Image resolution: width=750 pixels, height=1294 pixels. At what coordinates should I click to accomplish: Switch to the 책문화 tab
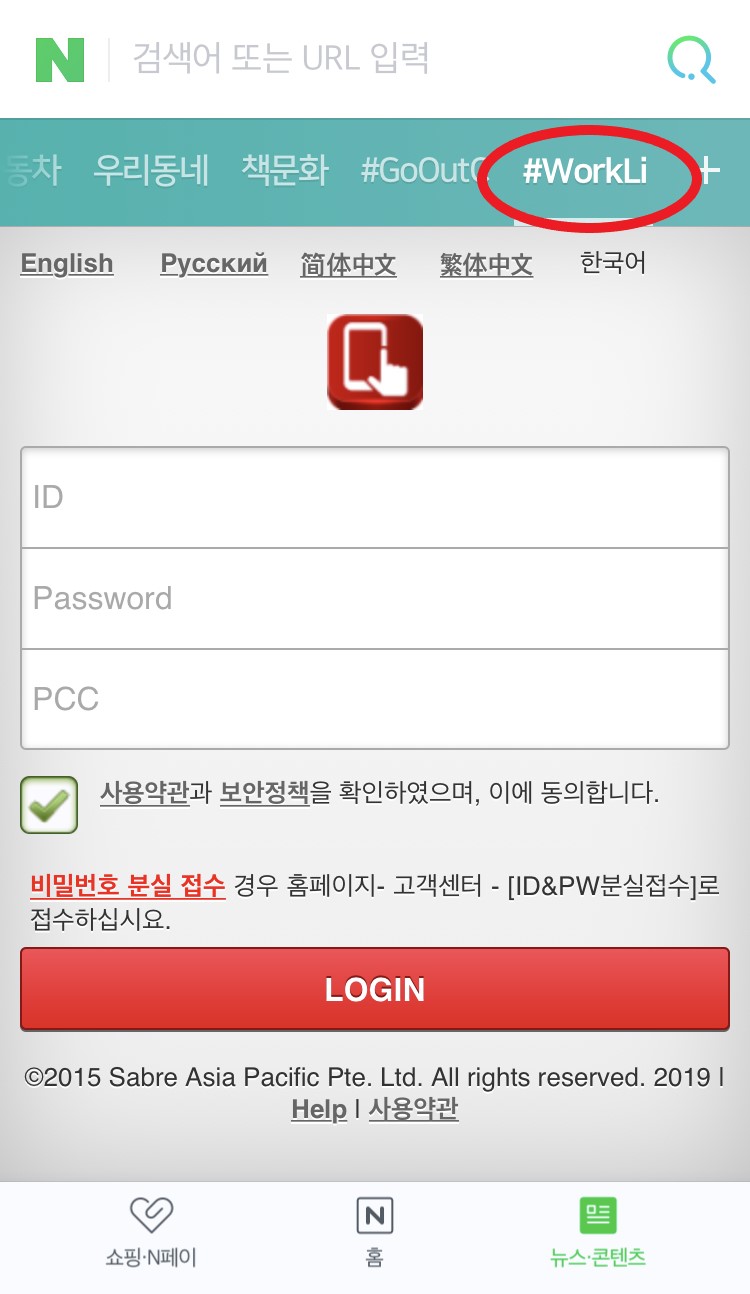pos(285,171)
